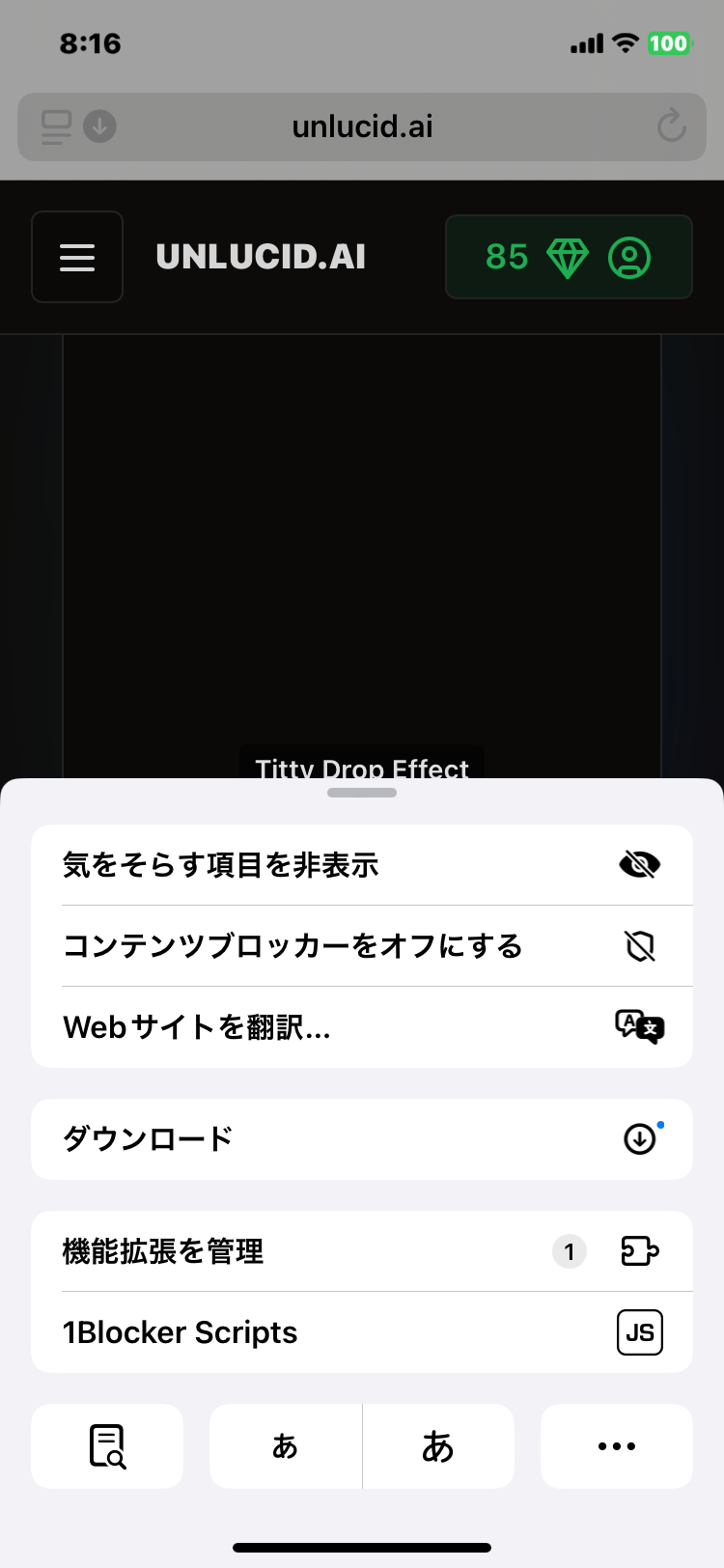This screenshot has width=724, height=1568.
Task: Tap the 1Blocker Scripts JS icon
Action: tap(639, 1332)
